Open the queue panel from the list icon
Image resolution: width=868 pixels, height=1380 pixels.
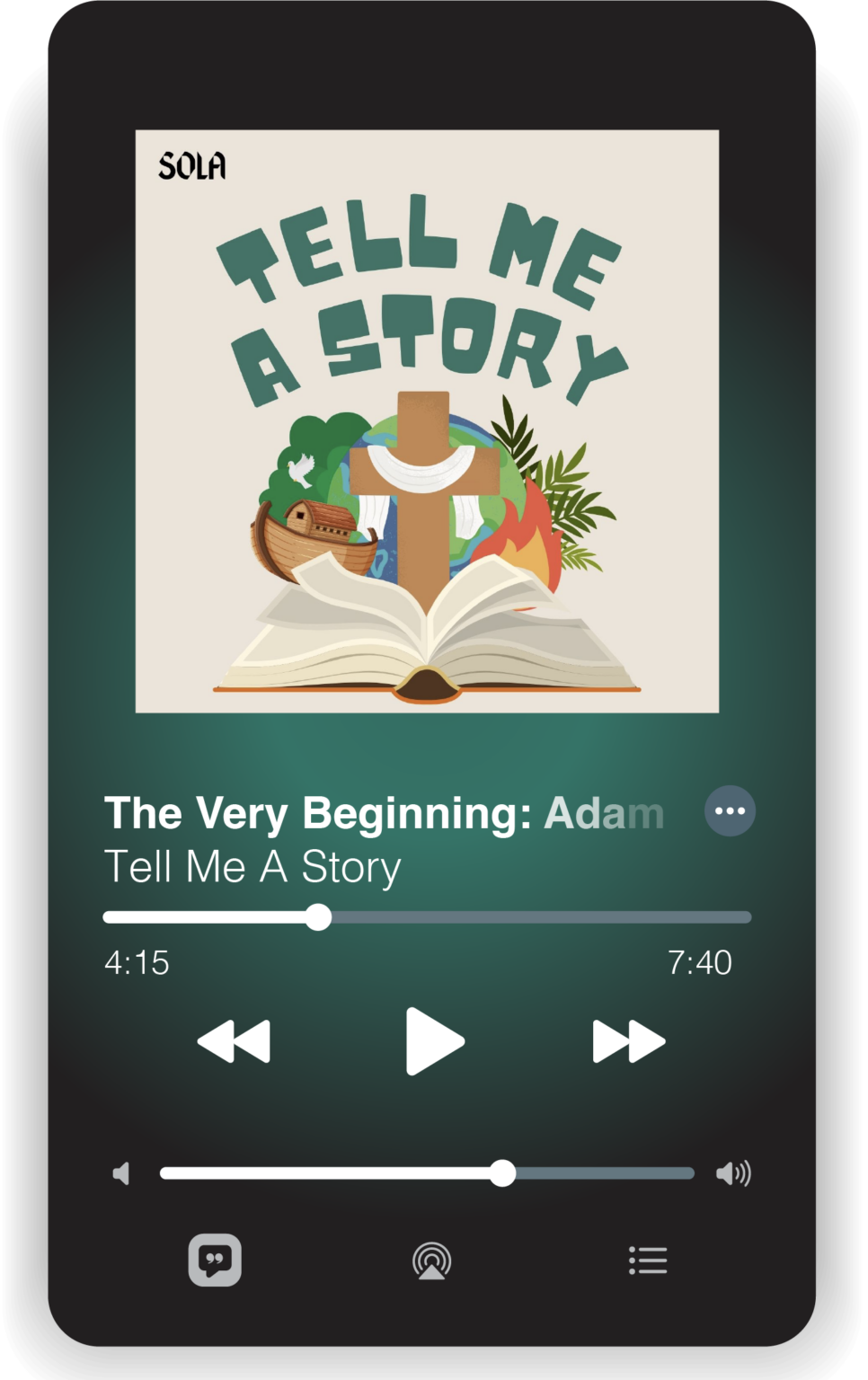(649, 1261)
